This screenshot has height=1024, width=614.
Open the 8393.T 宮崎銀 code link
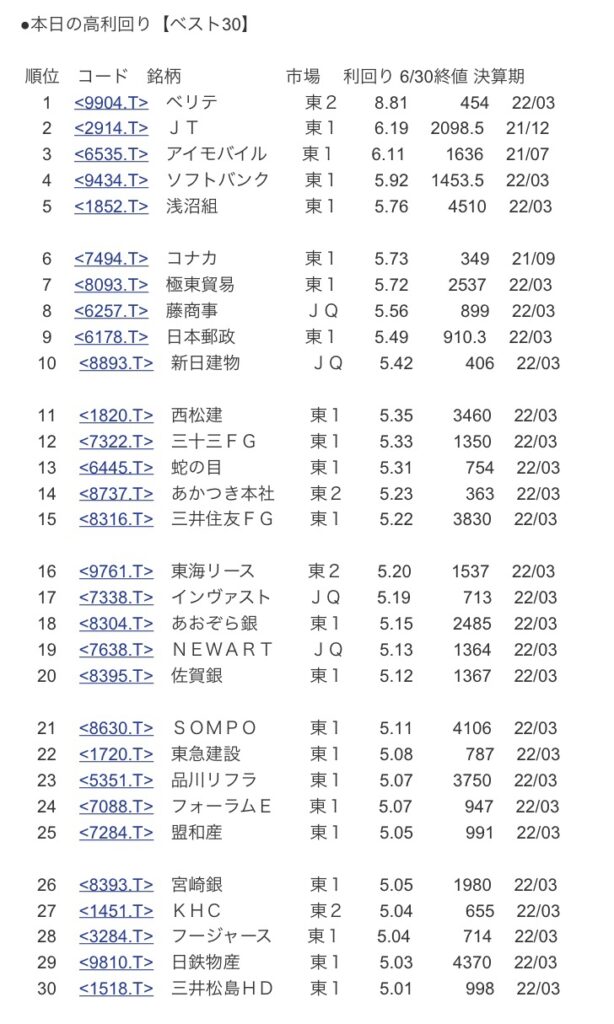(x=116, y=886)
